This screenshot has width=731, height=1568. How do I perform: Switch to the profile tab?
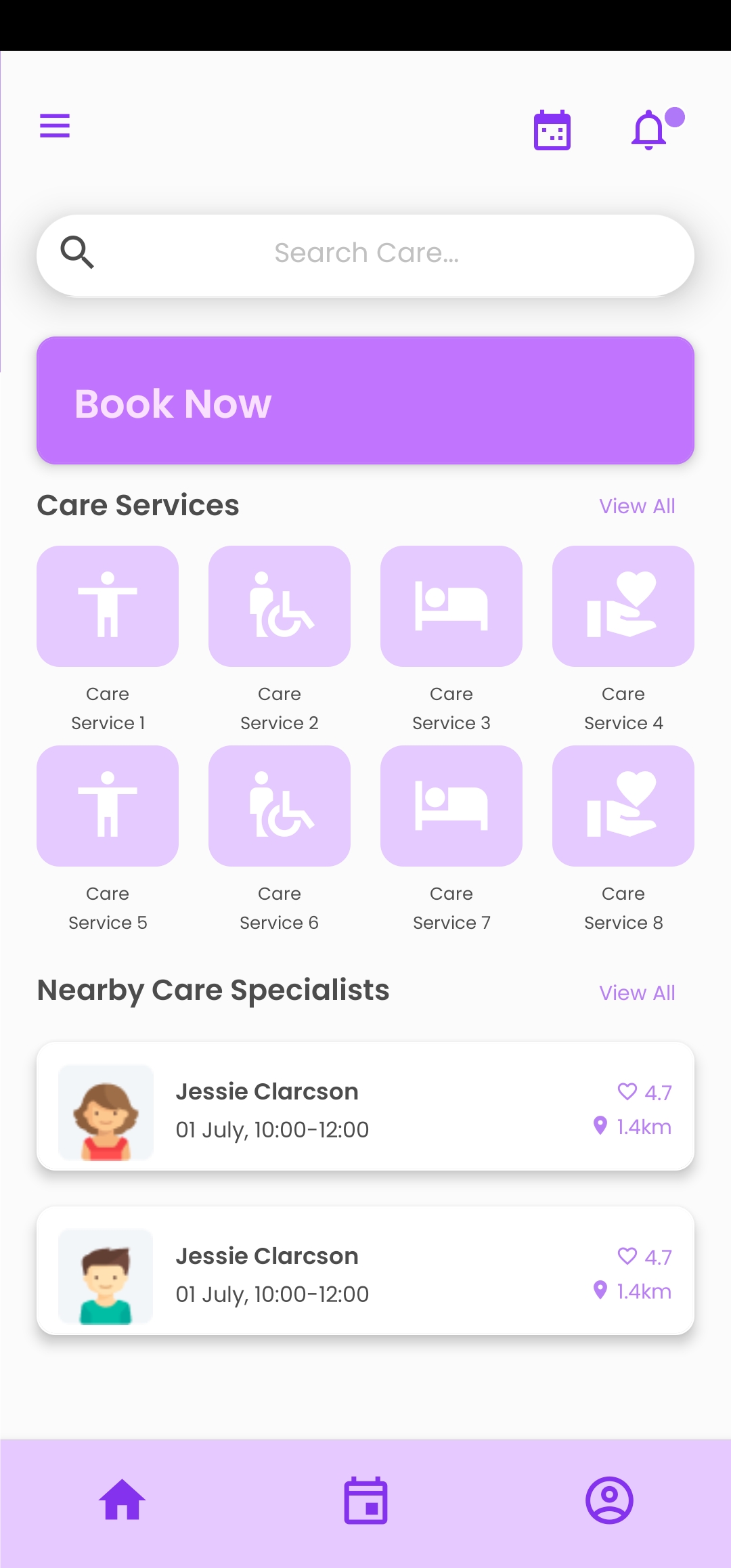pos(609,1500)
